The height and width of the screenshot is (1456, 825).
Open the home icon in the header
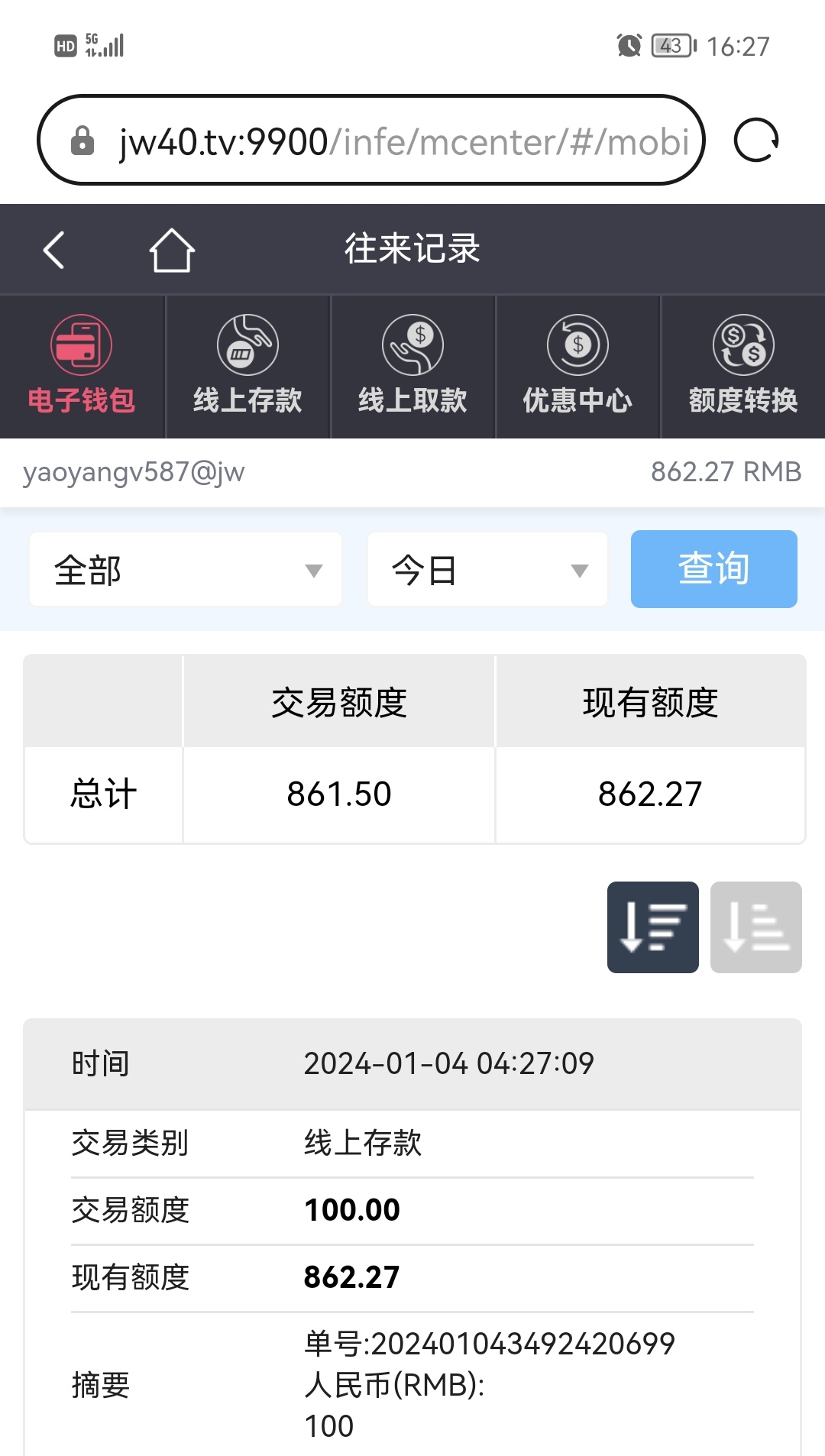(171, 250)
